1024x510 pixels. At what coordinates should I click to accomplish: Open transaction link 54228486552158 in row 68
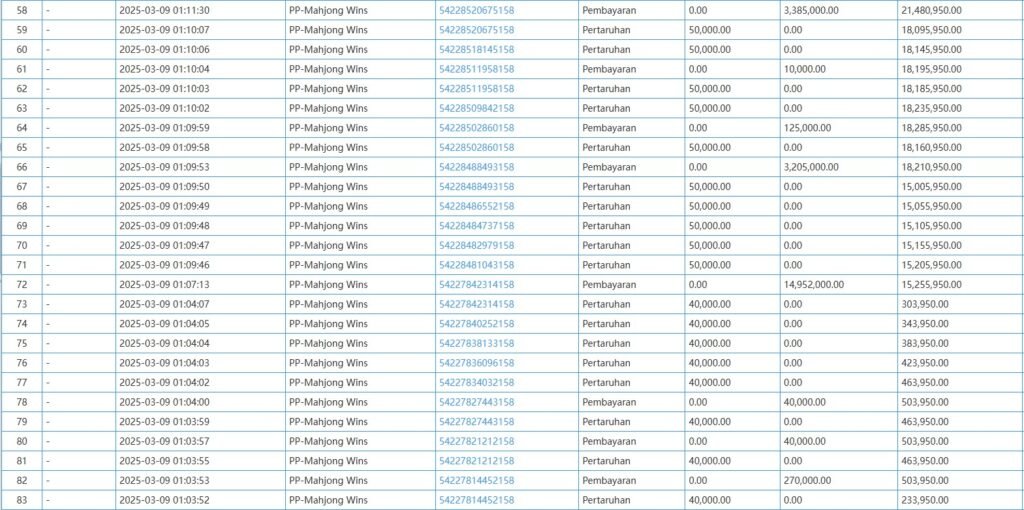pyautogui.click(x=476, y=206)
